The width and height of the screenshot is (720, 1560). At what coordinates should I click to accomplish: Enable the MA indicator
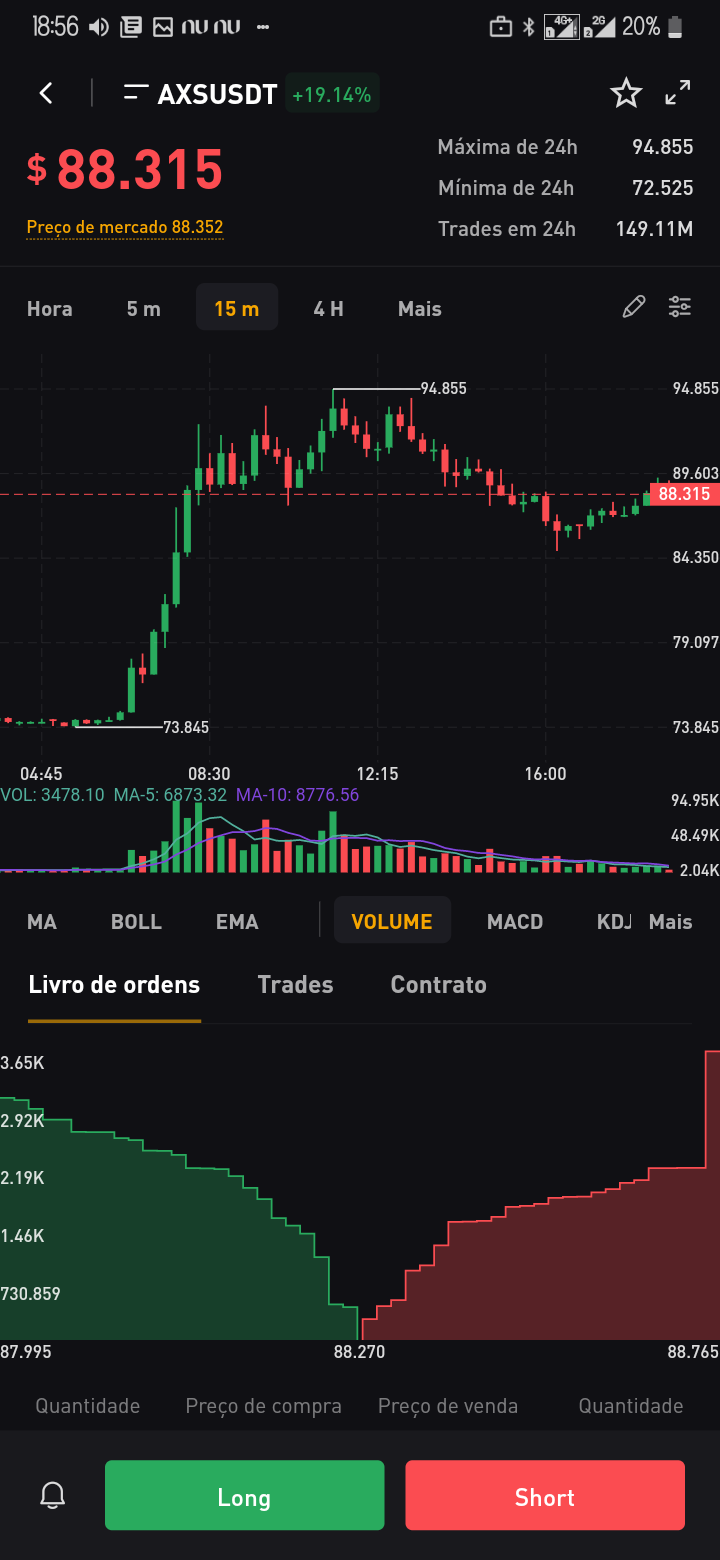tap(42, 922)
